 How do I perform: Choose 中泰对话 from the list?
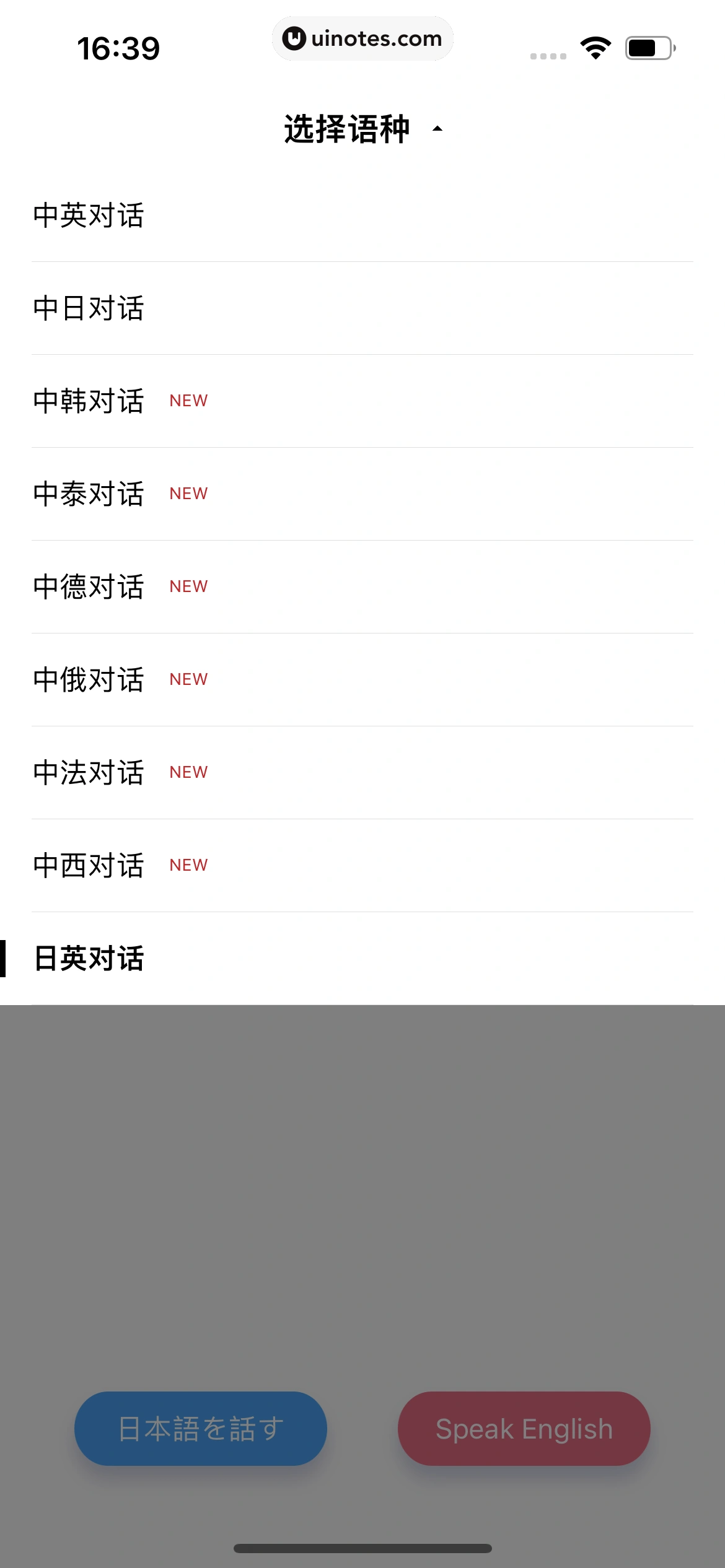click(89, 494)
